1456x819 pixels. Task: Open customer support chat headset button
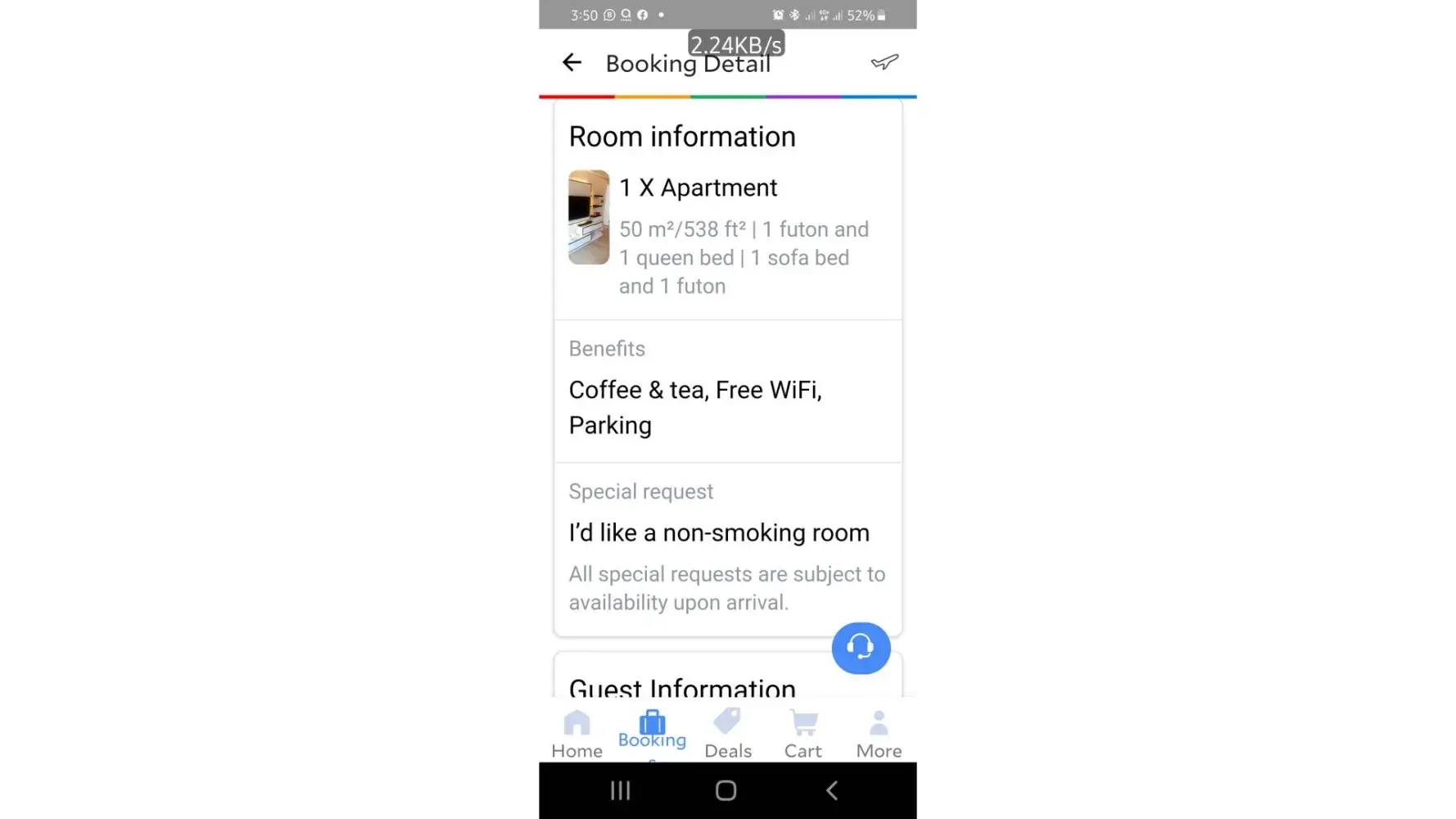coord(861,648)
